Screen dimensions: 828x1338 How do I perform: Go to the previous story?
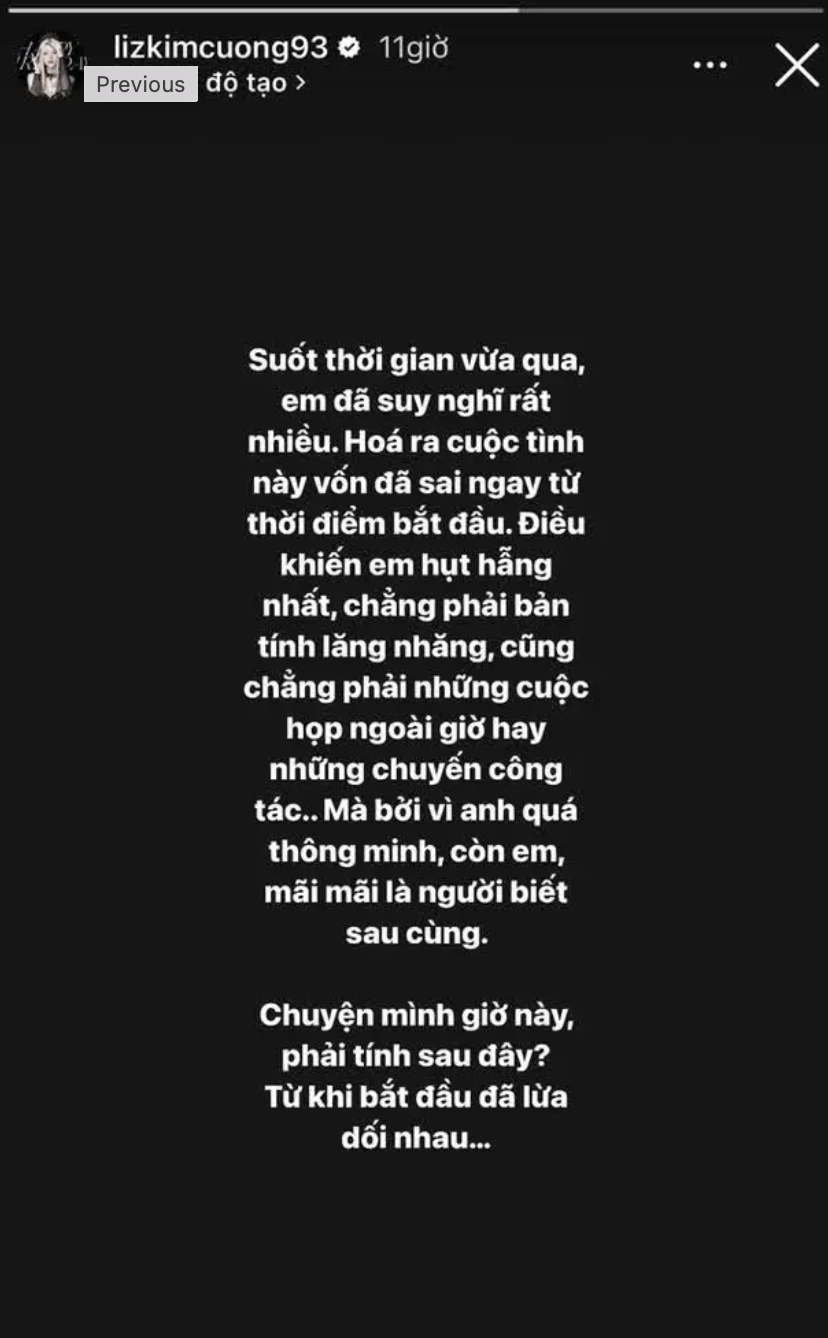click(141, 84)
